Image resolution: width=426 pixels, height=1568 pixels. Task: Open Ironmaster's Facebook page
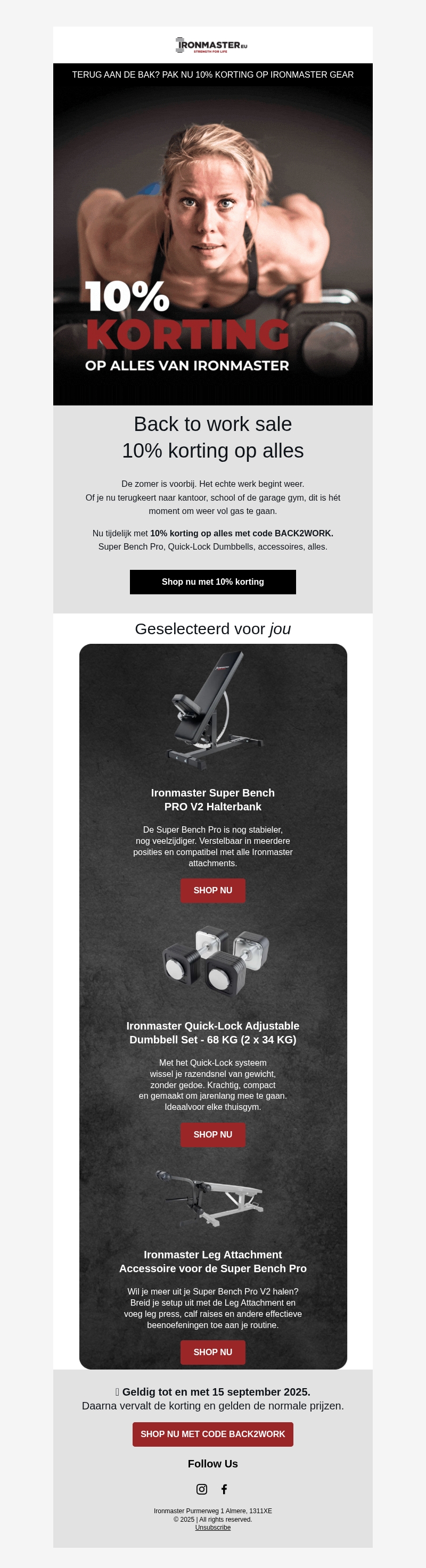[224, 1489]
